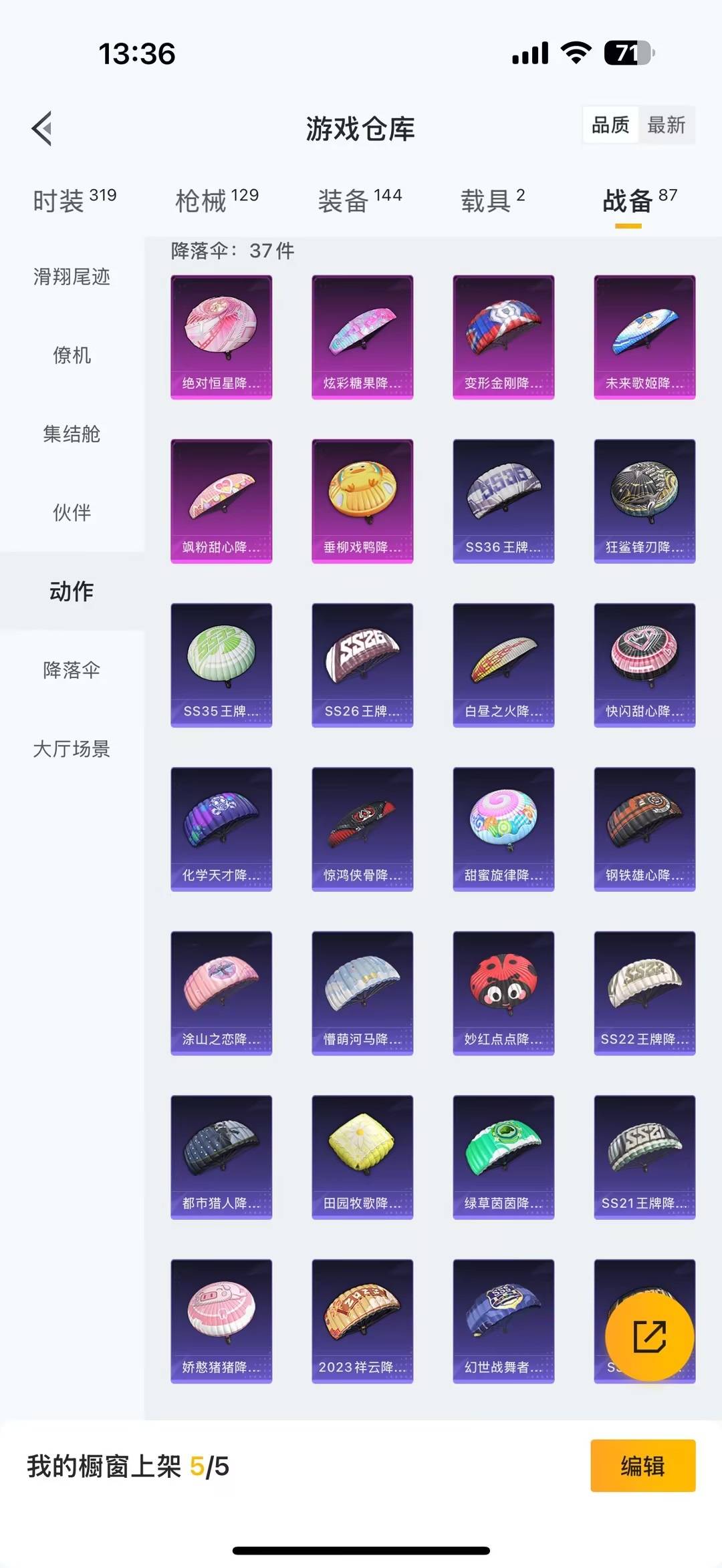Enable 品质 sorting mode

pos(609,125)
